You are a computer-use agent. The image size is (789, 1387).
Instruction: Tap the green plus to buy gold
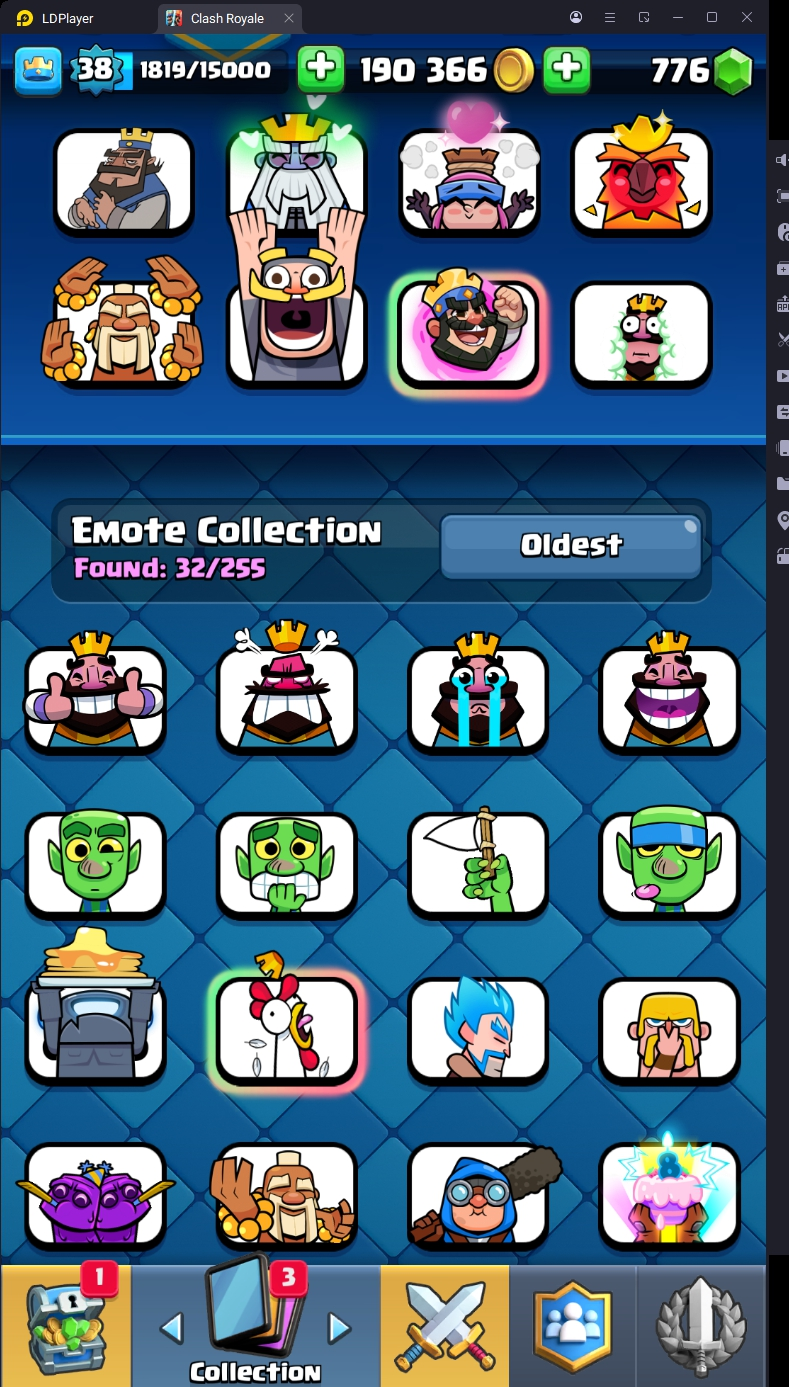pyautogui.click(x=321, y=69)
